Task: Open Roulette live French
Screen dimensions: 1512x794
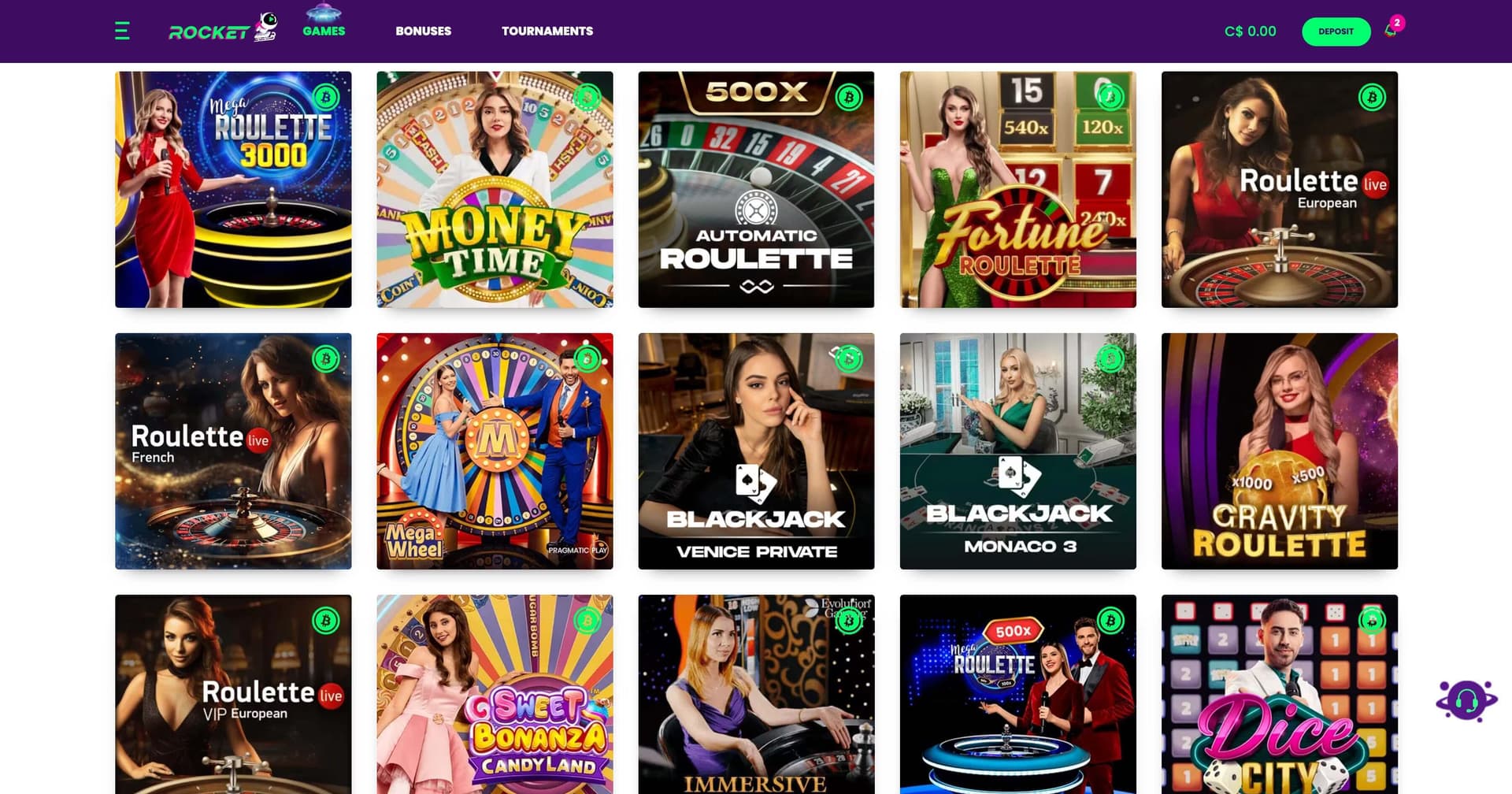Action: coord(233,451)
